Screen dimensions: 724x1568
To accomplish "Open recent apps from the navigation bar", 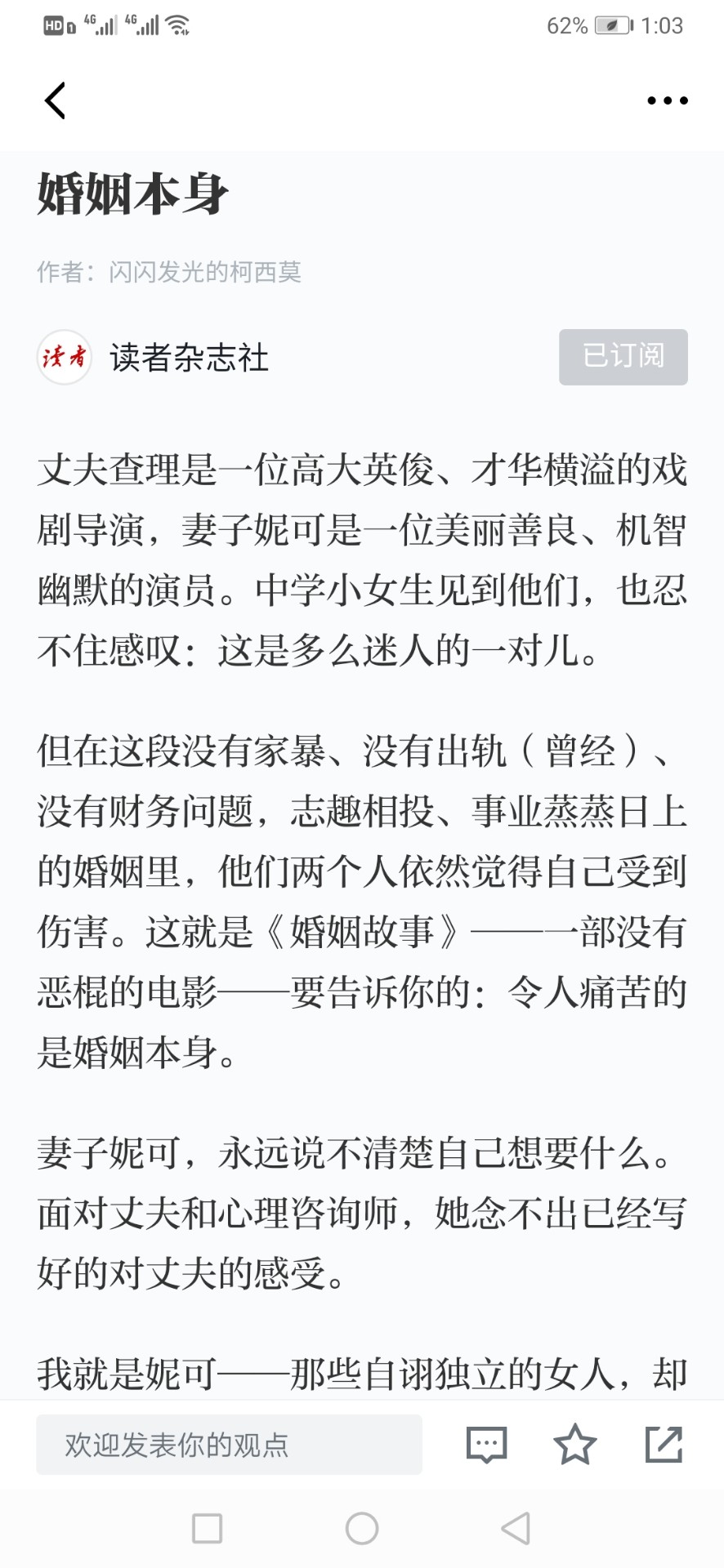I will [207, 1529].
